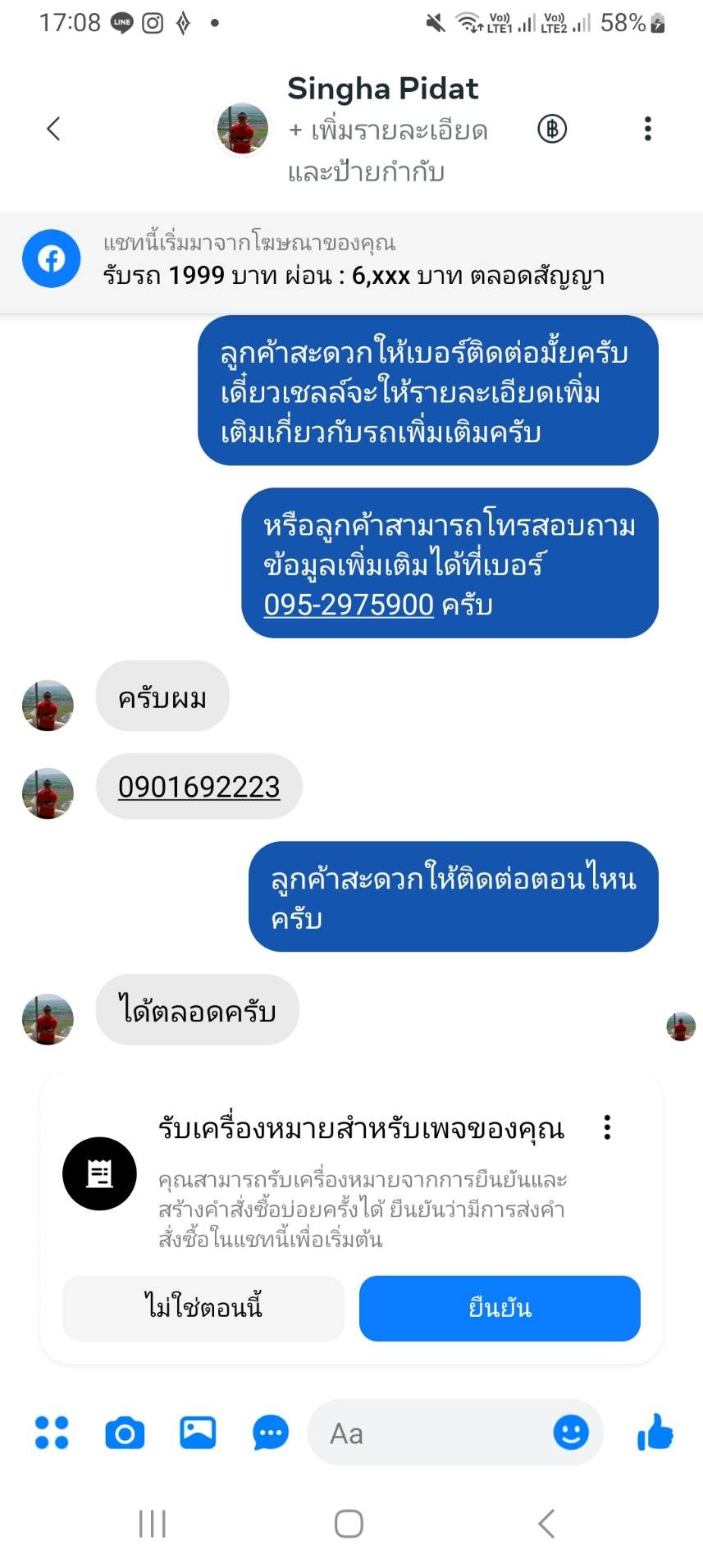
Task: Open the photo gallery picker
Action: [198, 1433]
